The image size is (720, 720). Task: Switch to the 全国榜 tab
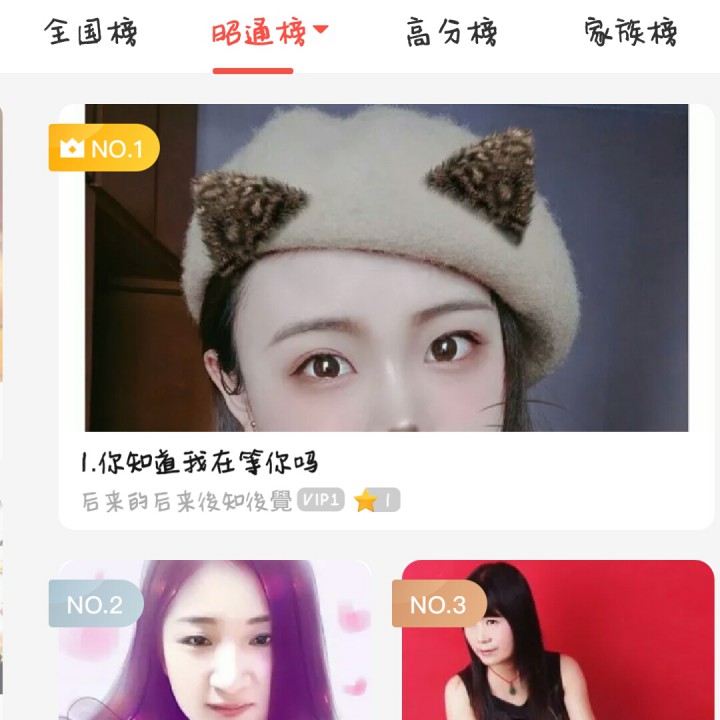(x=90, y=33)
